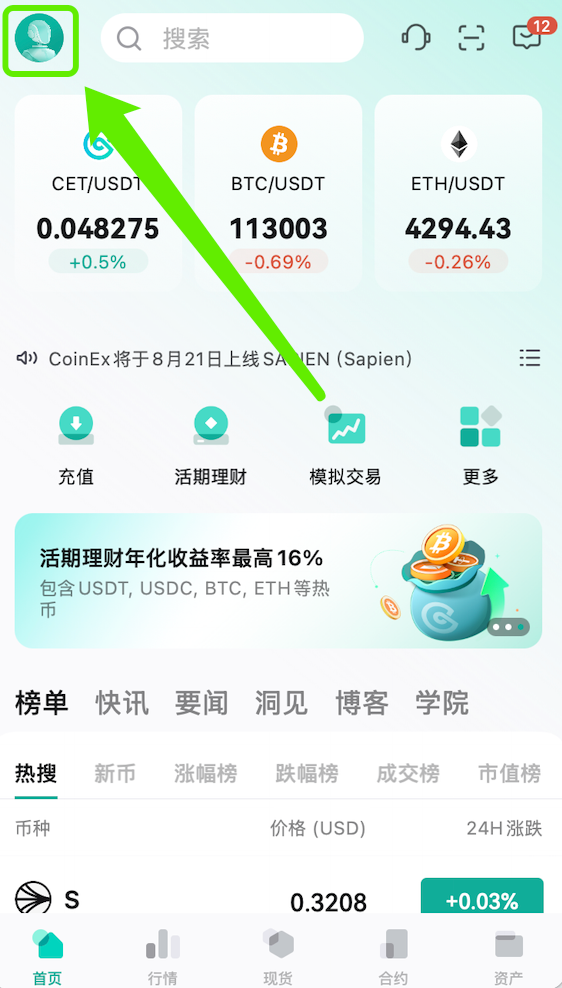This screenshot has height=988, width=562.
Task: Open the CET/USDT price card
Action: coord(98,192)
